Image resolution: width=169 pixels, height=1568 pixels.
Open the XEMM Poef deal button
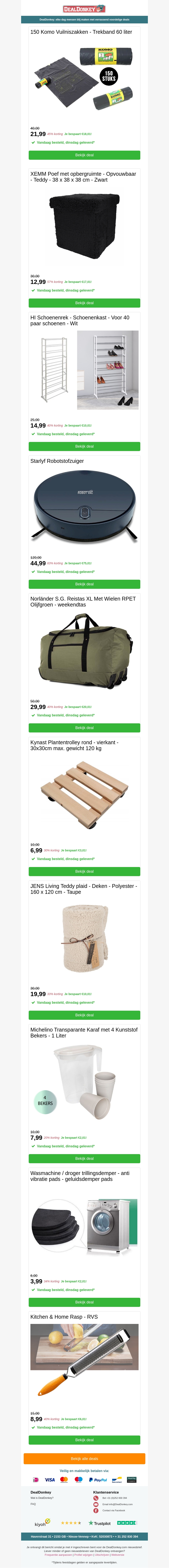pos(84,303)
